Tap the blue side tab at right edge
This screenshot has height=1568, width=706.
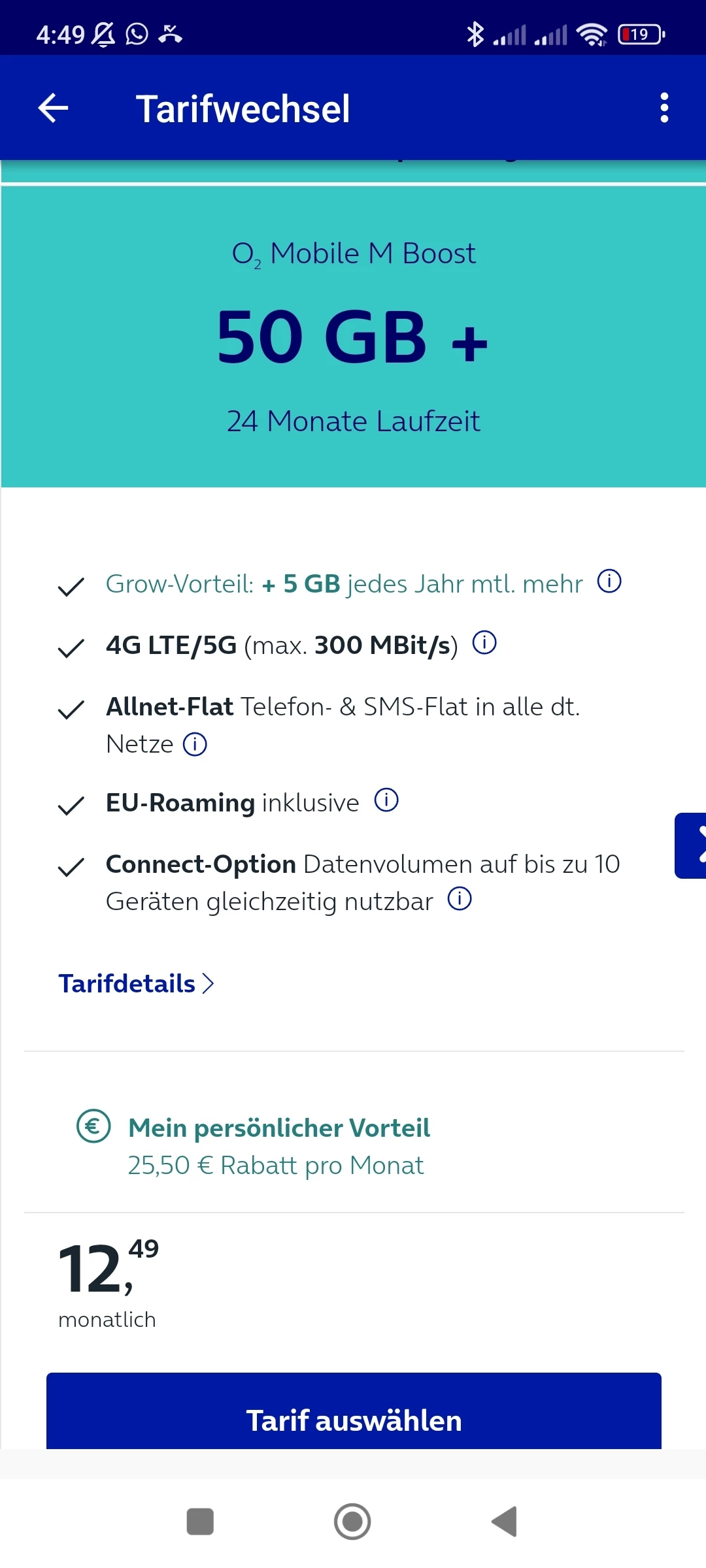[692, 845]
